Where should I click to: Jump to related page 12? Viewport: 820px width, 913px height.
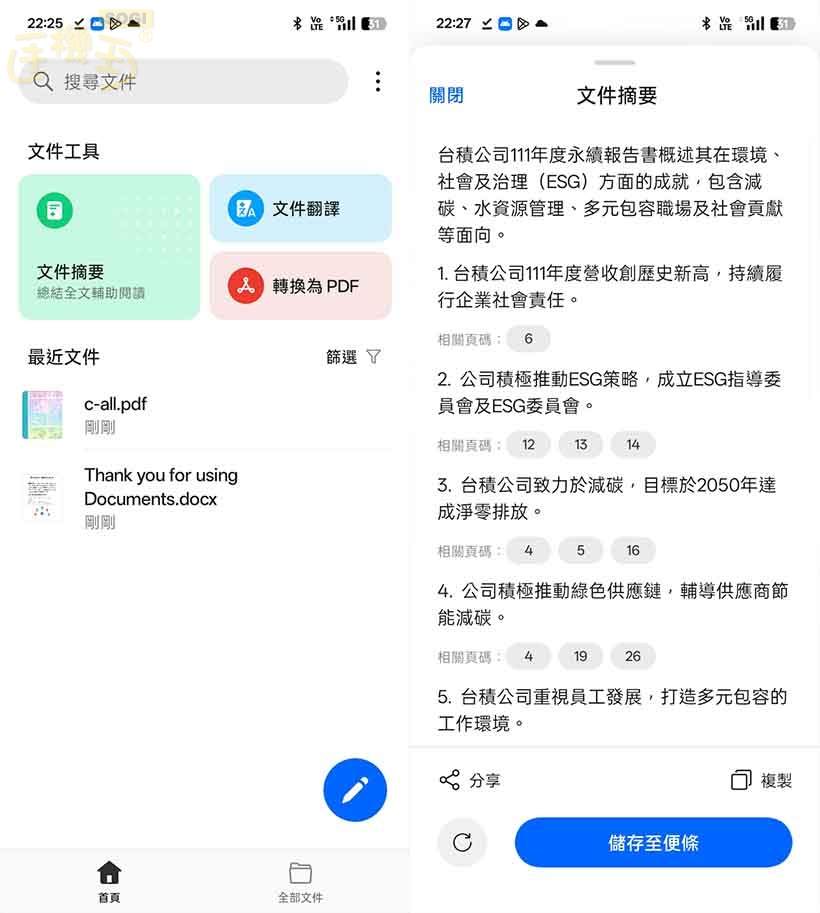(528, 444)
